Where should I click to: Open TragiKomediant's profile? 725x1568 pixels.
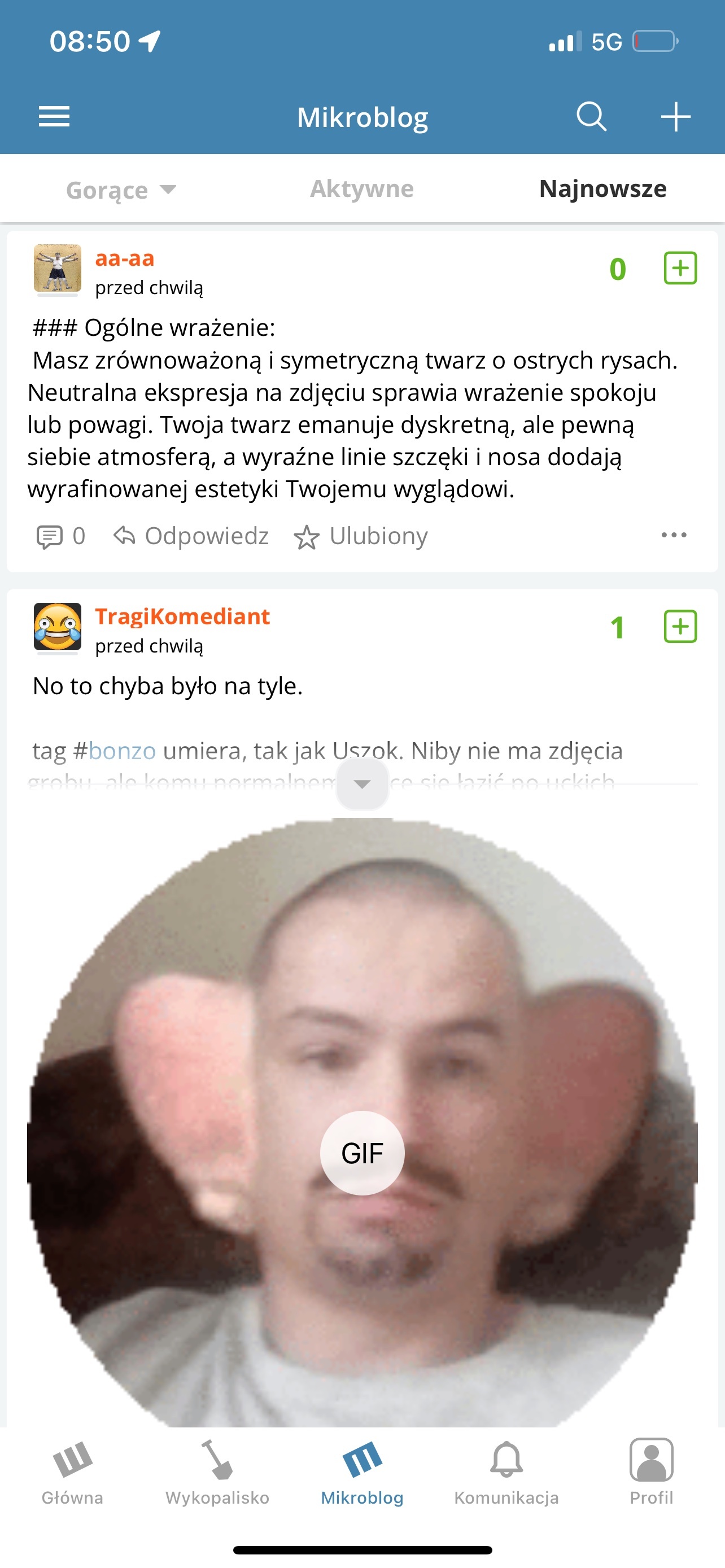[x=182, y=616]
